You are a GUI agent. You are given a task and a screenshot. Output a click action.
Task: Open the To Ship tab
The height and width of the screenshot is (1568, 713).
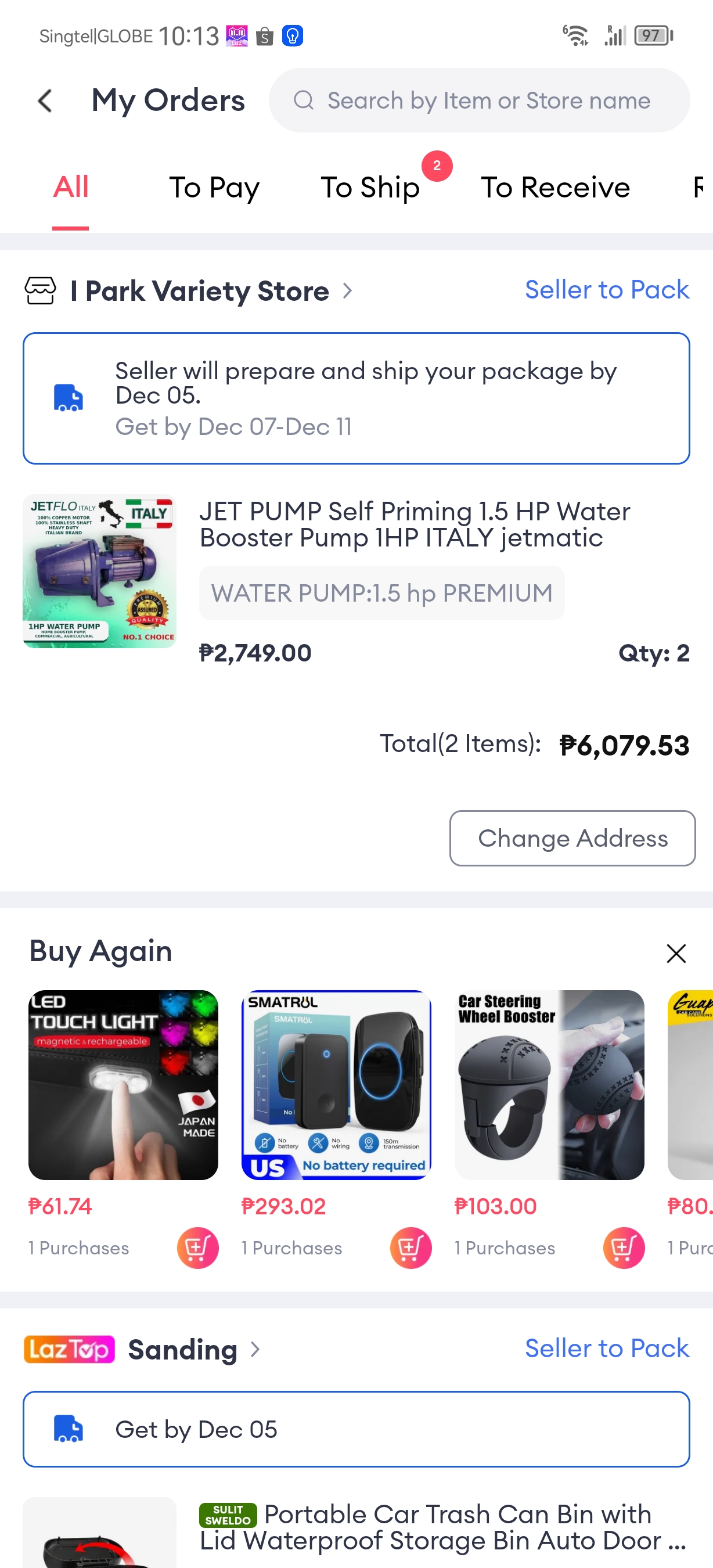click(370, 188)
